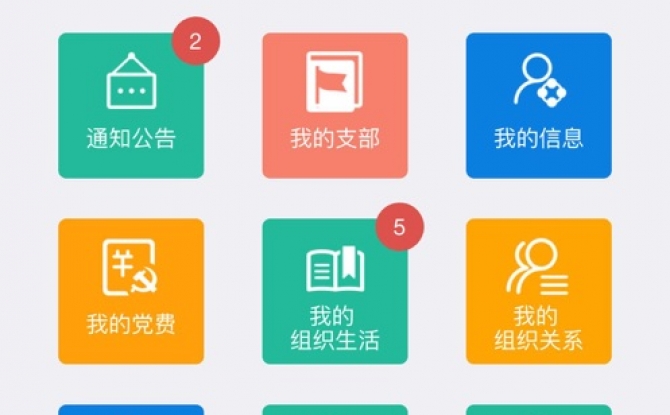
Task: Open the 通知公告 tile
Action: click(130, 106)
